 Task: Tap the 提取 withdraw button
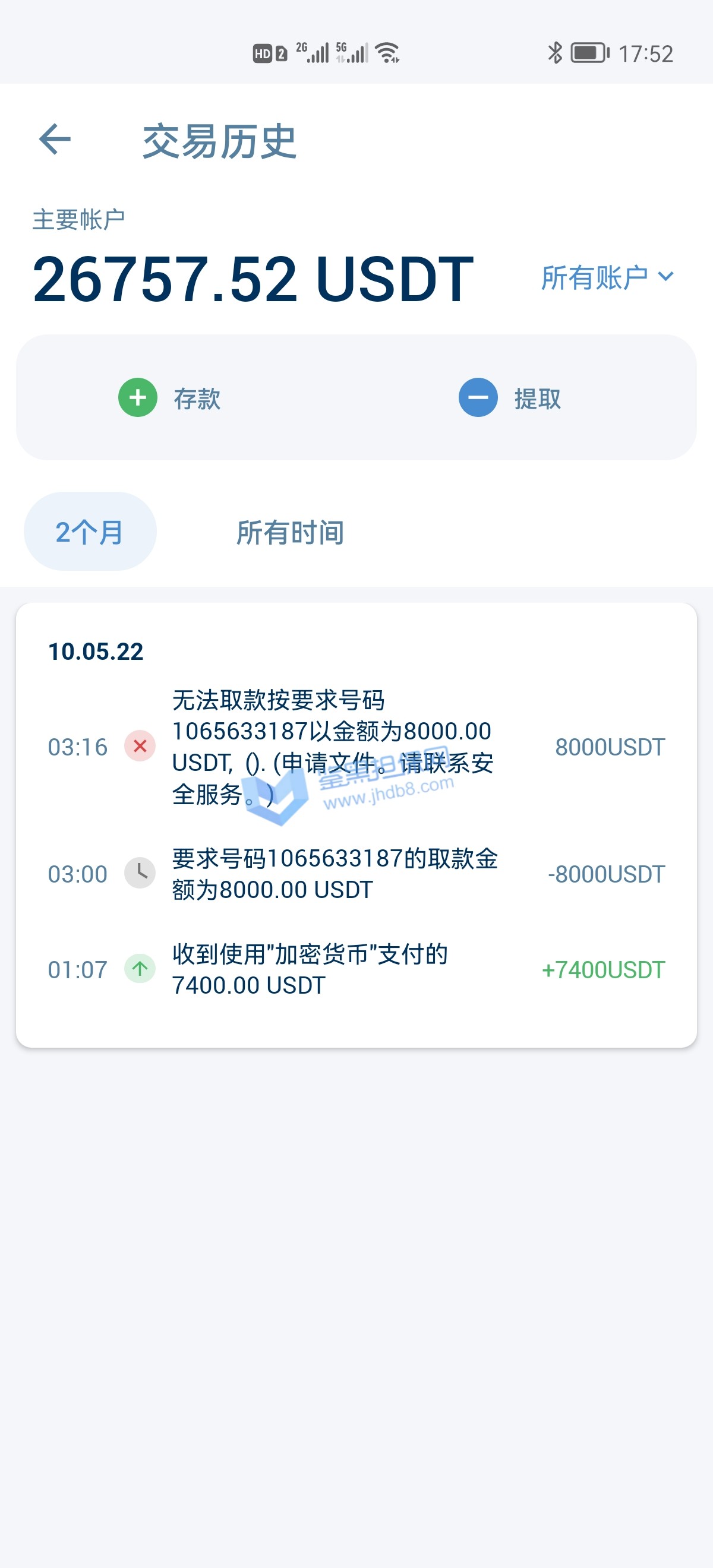510,398
